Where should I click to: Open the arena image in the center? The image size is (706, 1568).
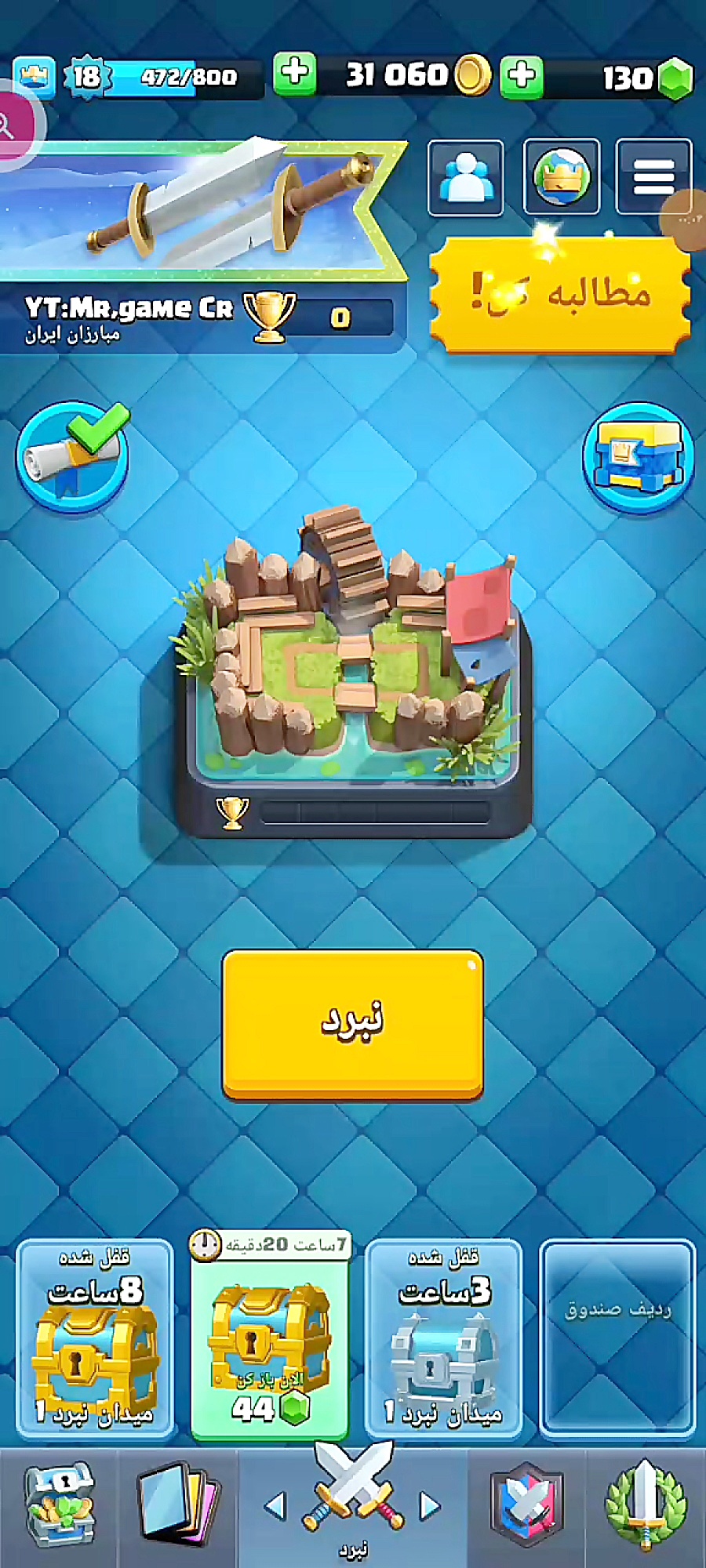pos(353,666)
